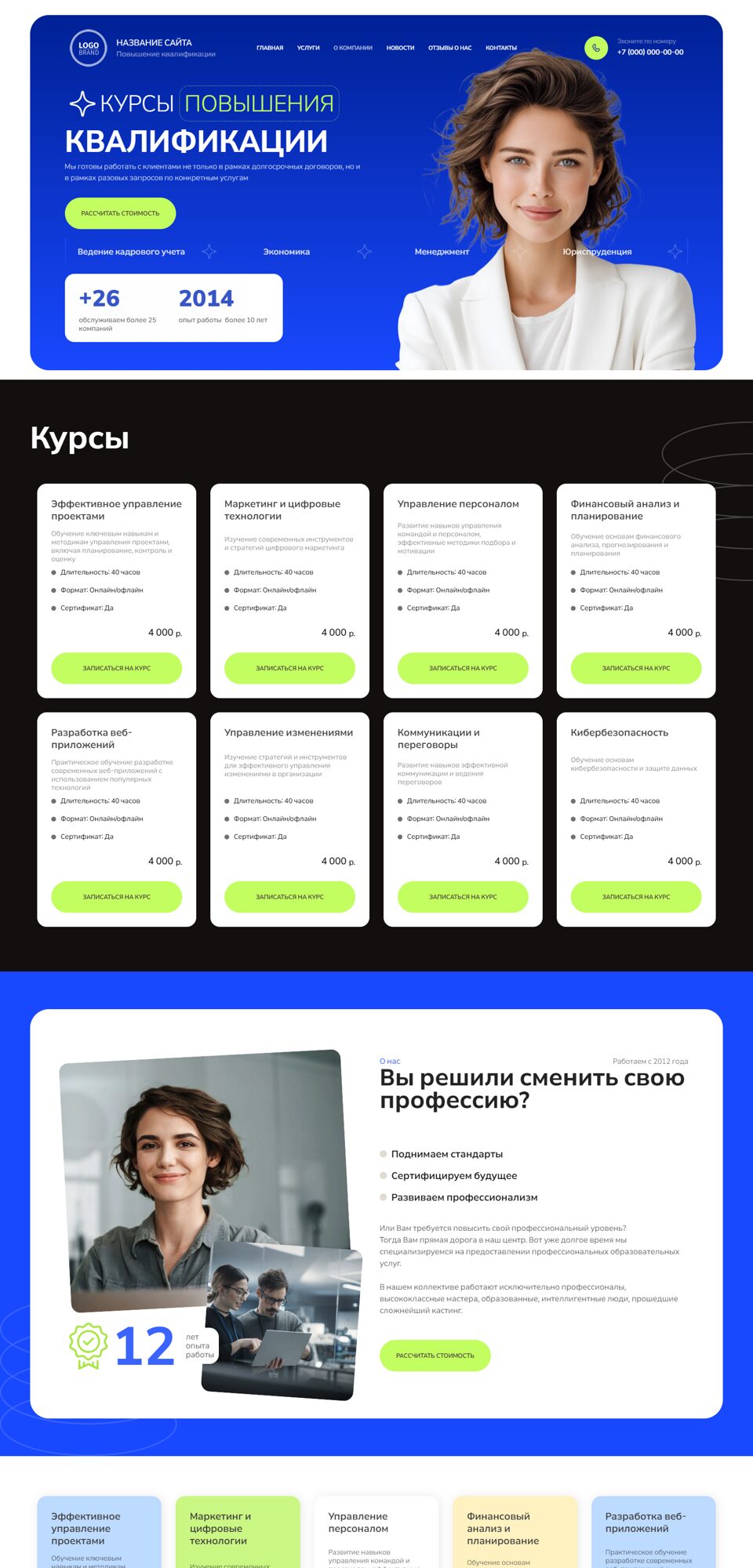Enroll in Коммуникации и переговоры course
Image resolution: width=753 pixels, height=1568 pixels.
[463, 896]
